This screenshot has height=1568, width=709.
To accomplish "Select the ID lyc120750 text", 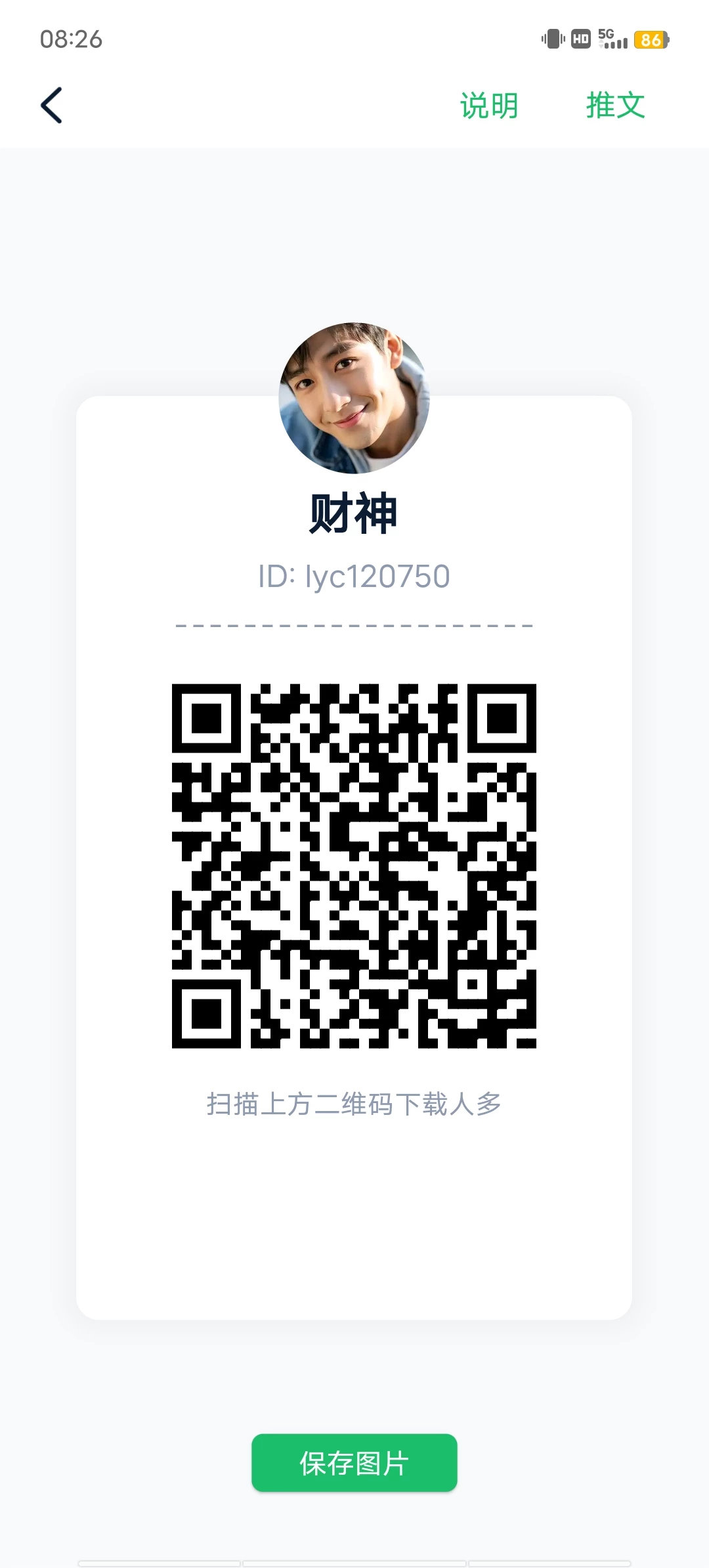I will coord(353,576).
